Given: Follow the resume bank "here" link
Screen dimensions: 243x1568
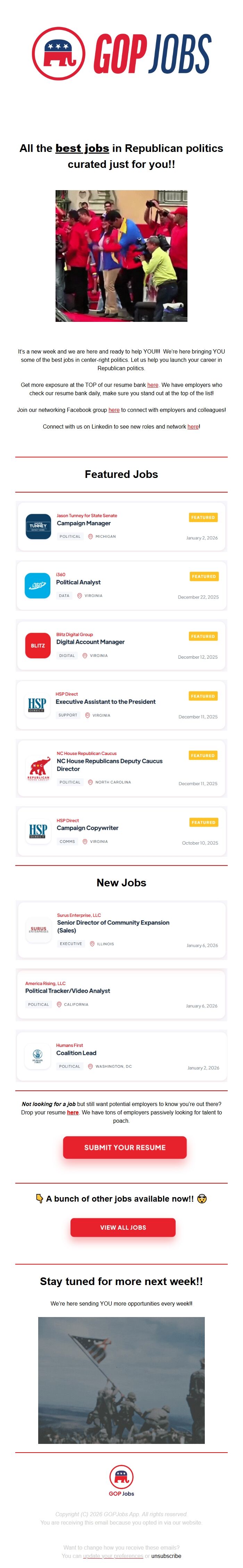Looking at the screenshot, I should (x=152, y=385).
